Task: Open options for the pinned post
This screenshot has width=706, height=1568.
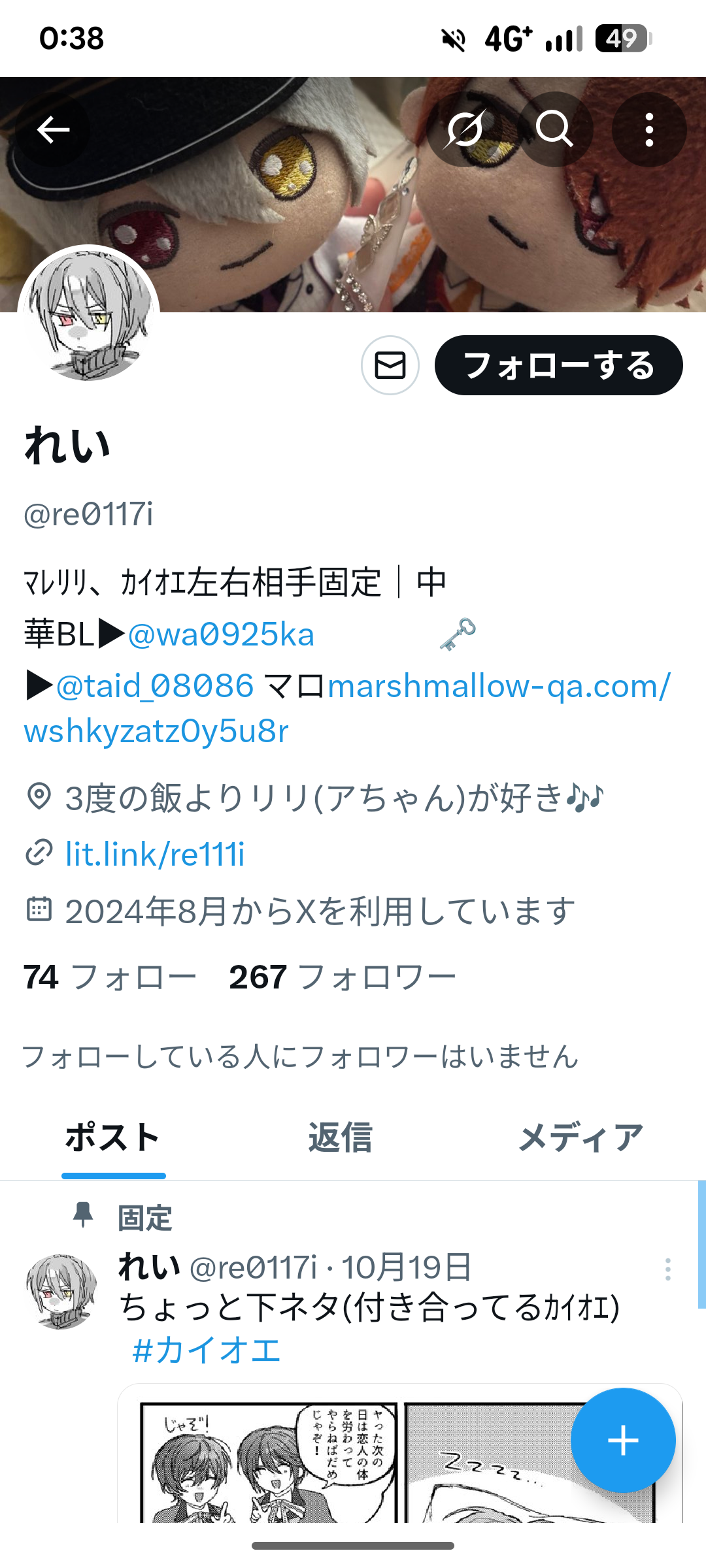Action: [x=667, y=1269]
